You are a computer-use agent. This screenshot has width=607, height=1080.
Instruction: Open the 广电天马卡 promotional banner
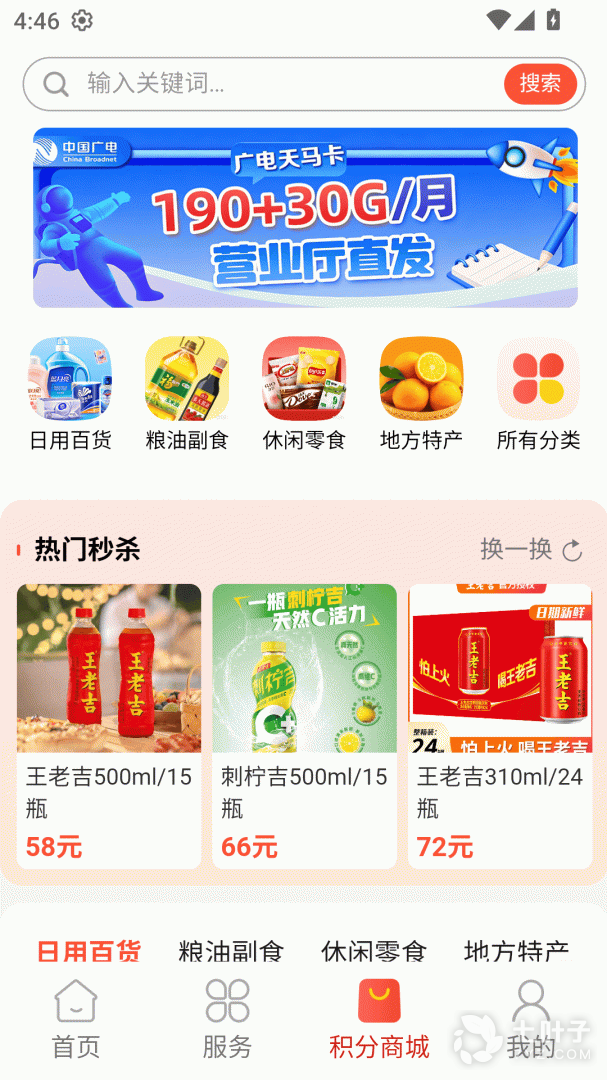305,218
